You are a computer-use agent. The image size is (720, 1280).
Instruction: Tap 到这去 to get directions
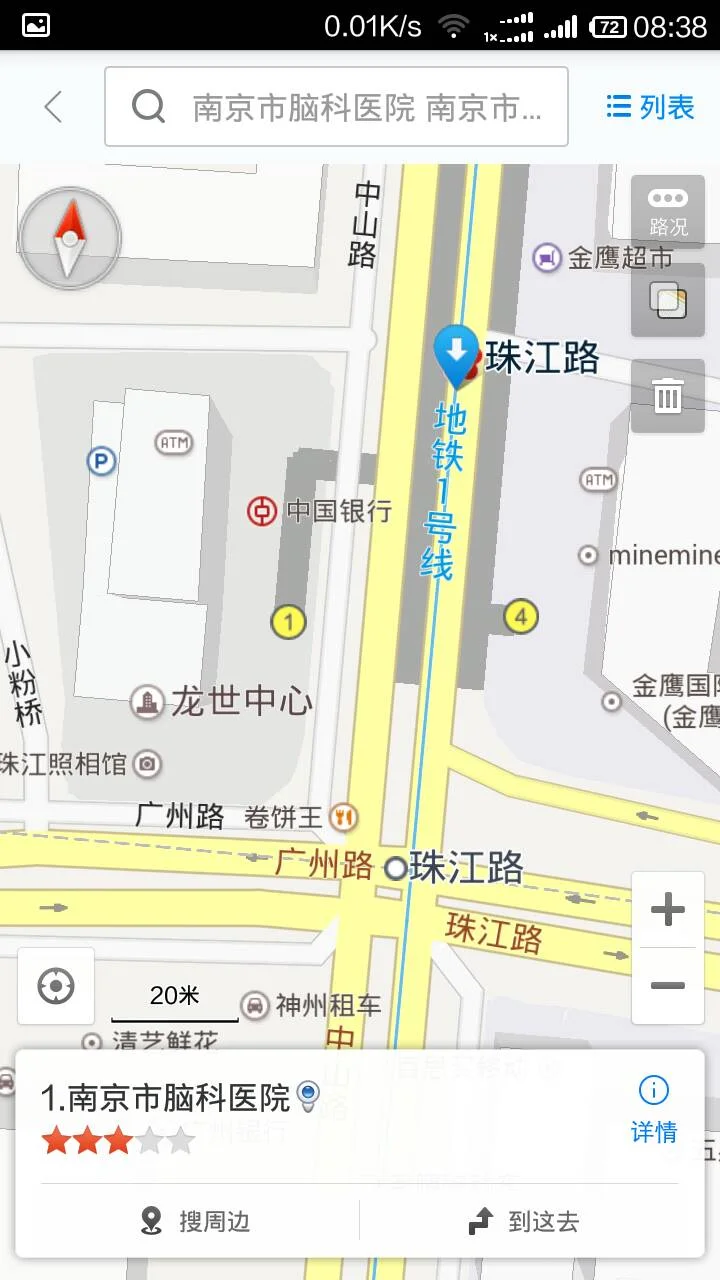(523, 1221)
